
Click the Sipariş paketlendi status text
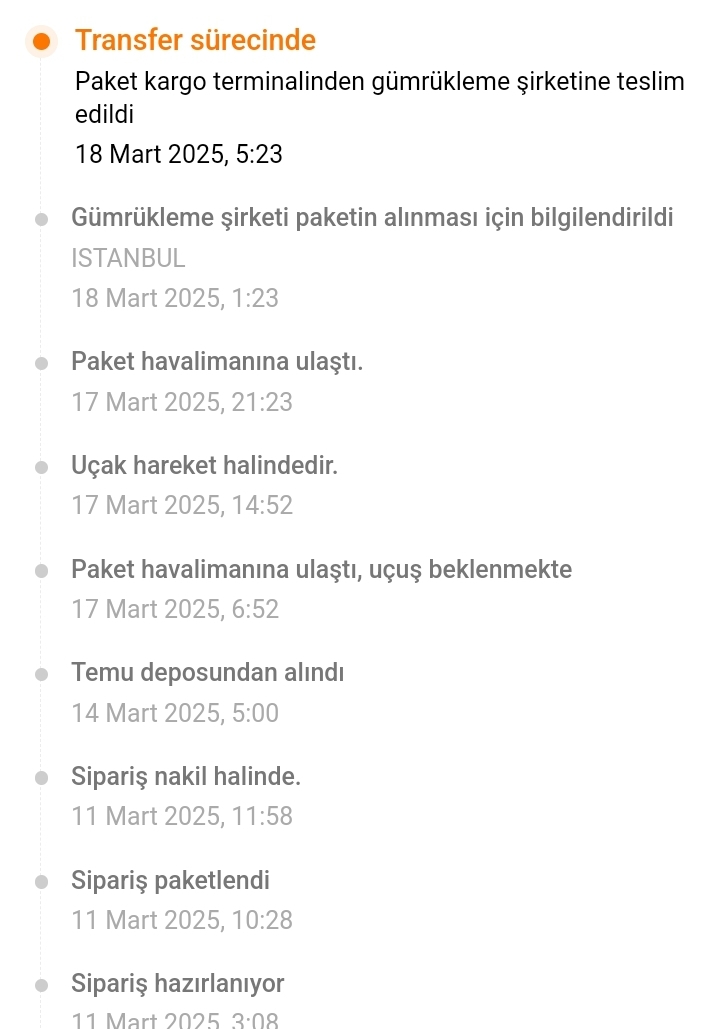coord(170,880)
